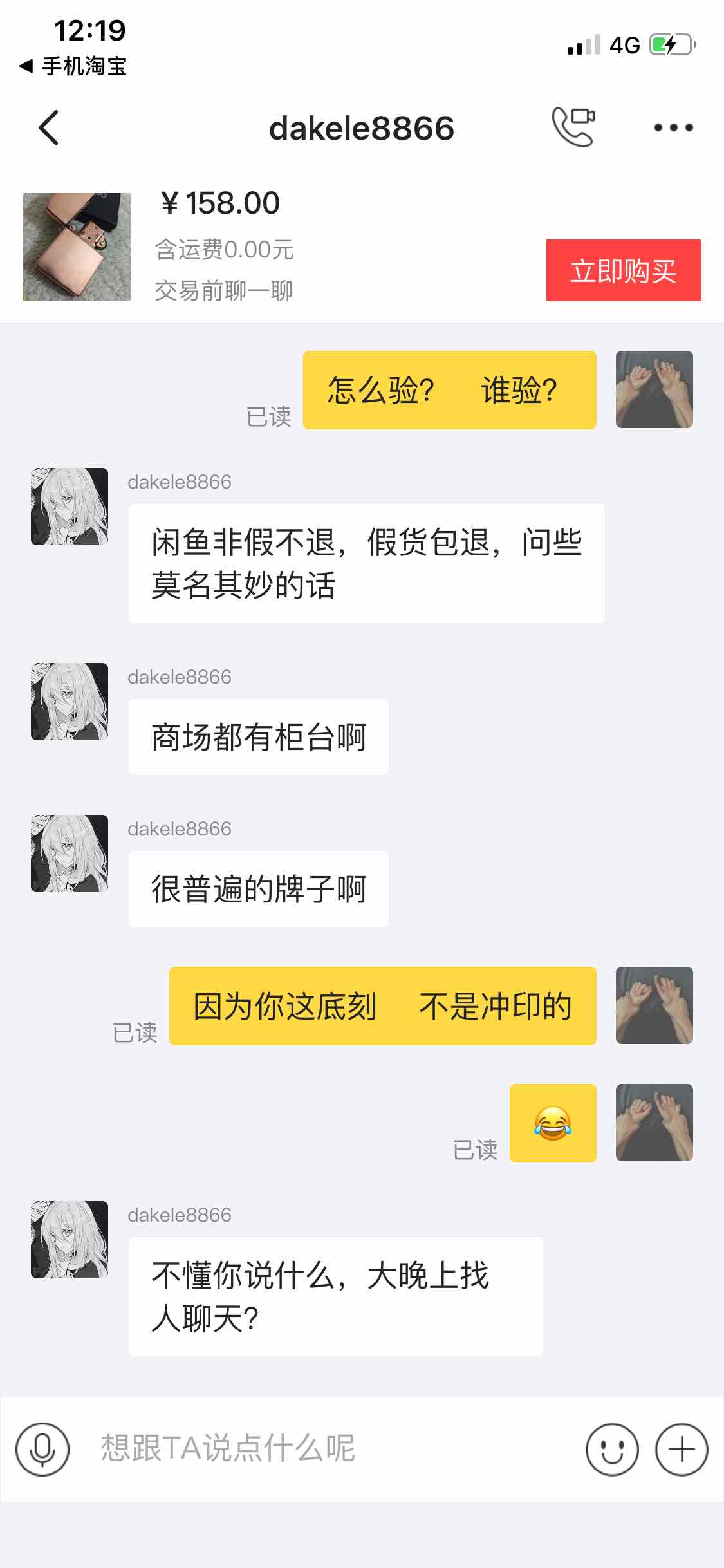Open the three-dot overflow menu
724x1568 pixels.
(673, 127)
